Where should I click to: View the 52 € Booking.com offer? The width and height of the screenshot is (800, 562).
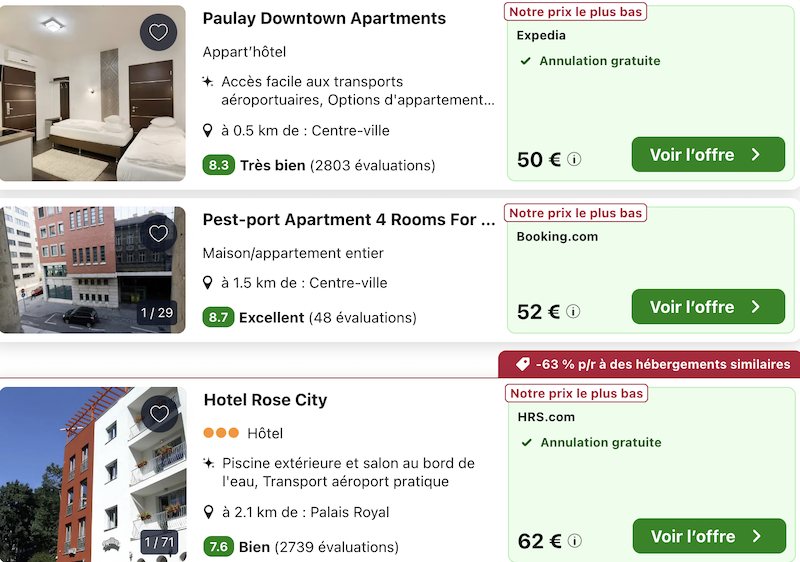[x=708, y=307]
